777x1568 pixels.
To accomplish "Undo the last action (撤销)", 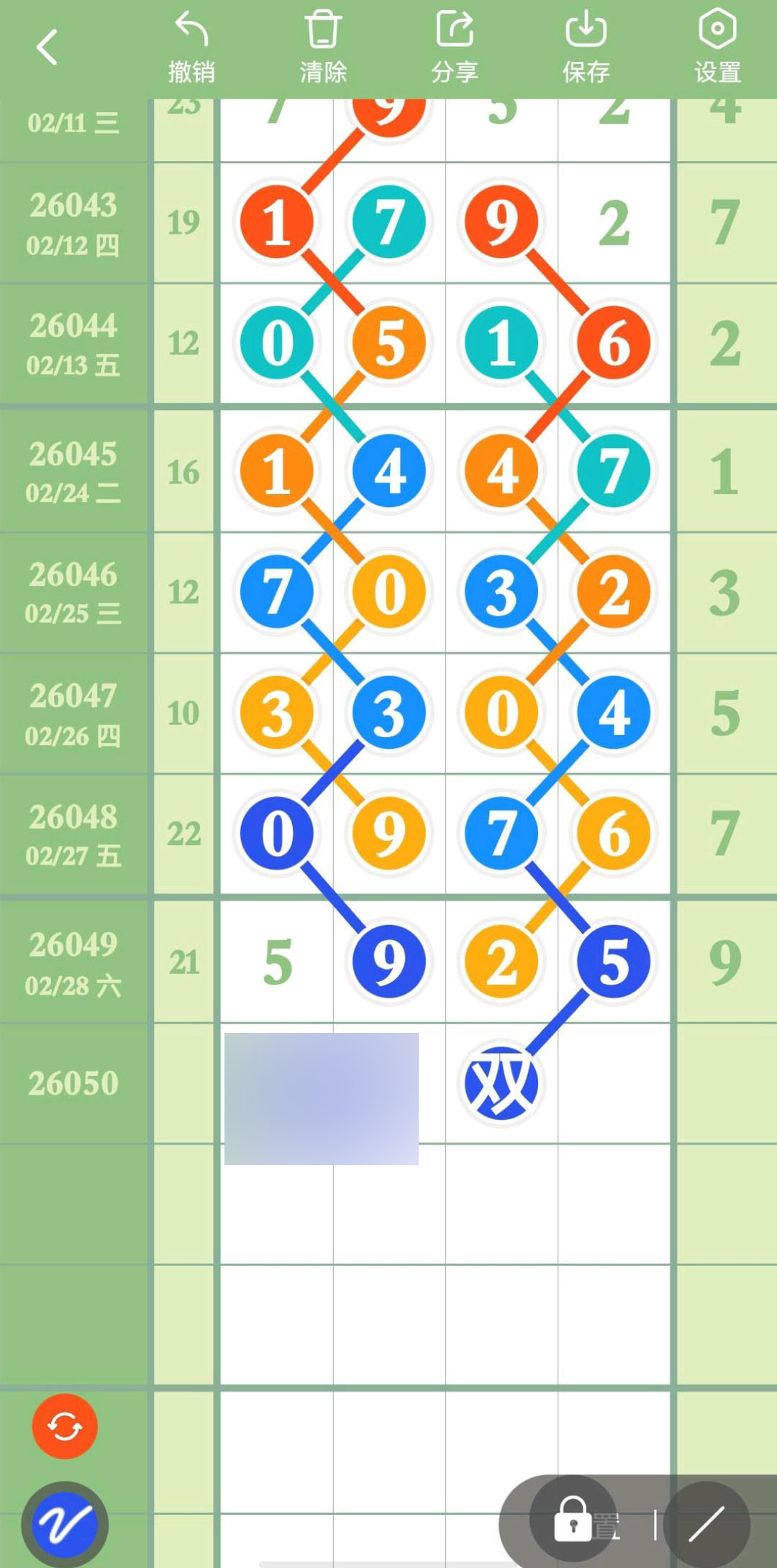I will tap(191, 47).
